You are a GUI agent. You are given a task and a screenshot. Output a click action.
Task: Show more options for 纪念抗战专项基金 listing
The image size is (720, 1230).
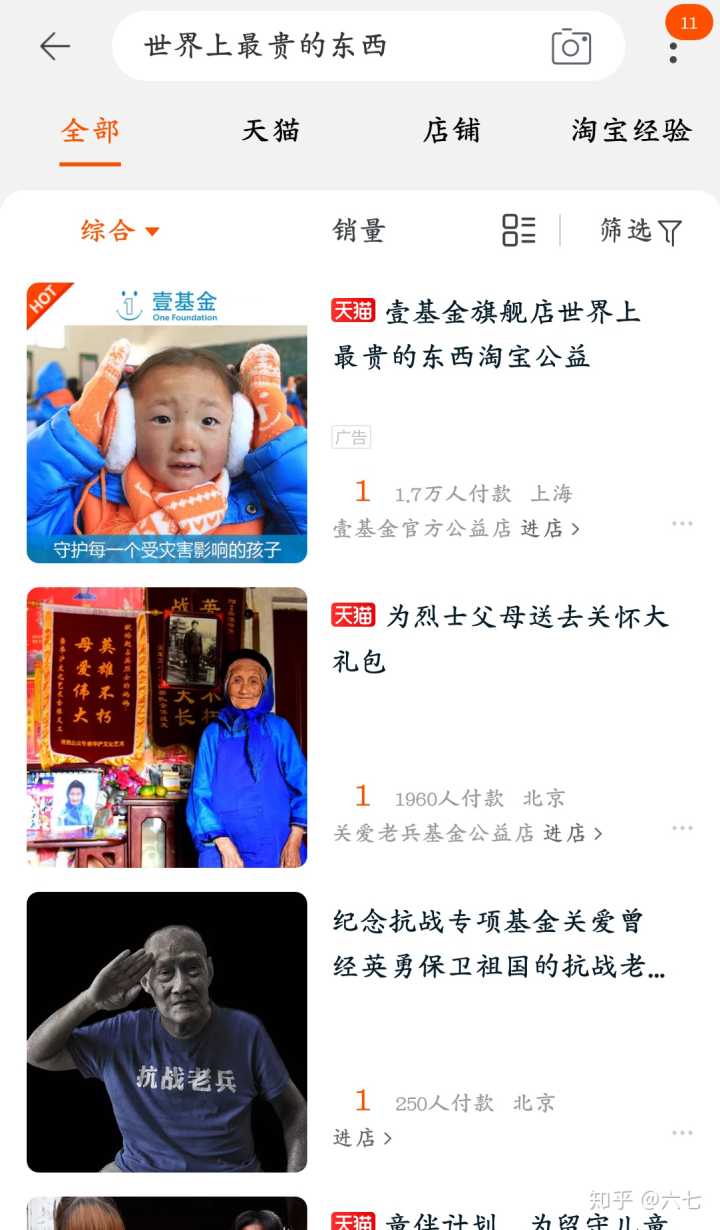point(682,1133)
